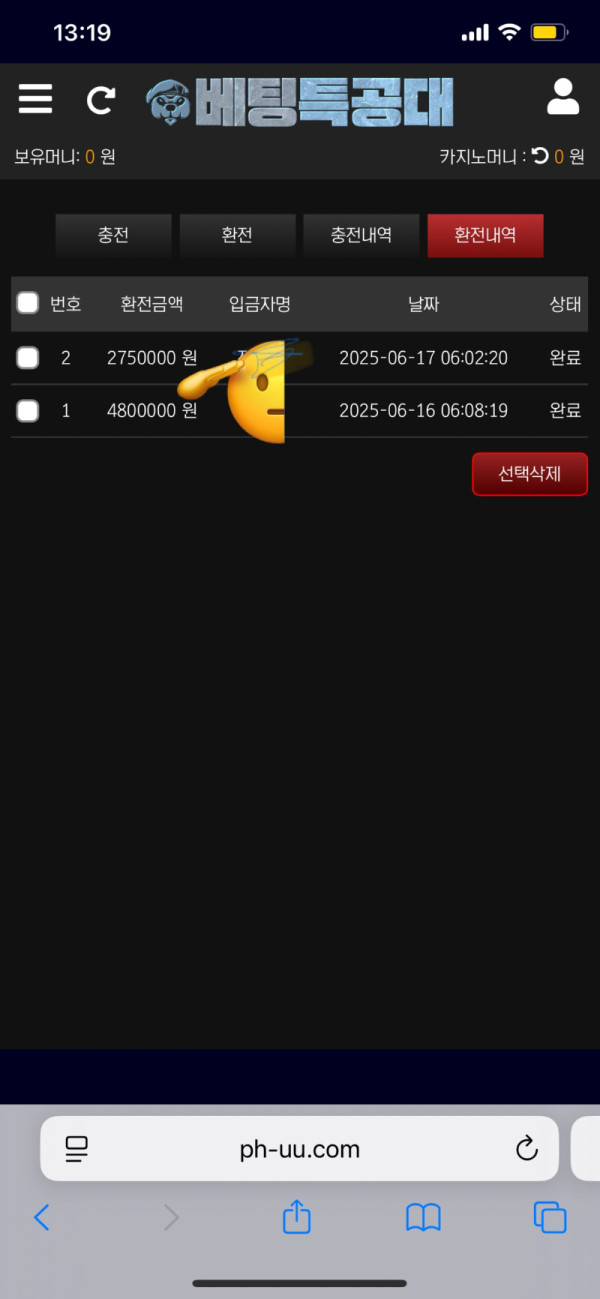Share this page from Safari toolbar
Screen dimensions: 600x1299
[x=297, y=1217]
